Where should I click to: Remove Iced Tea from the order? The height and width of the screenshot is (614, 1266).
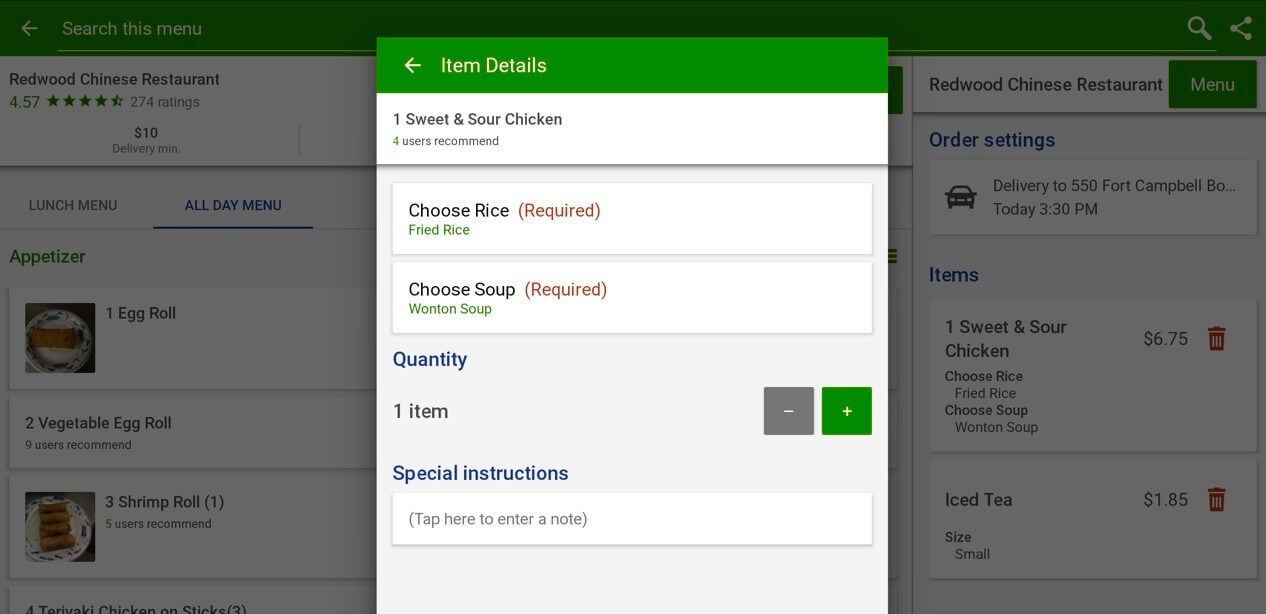[1216, 500]
